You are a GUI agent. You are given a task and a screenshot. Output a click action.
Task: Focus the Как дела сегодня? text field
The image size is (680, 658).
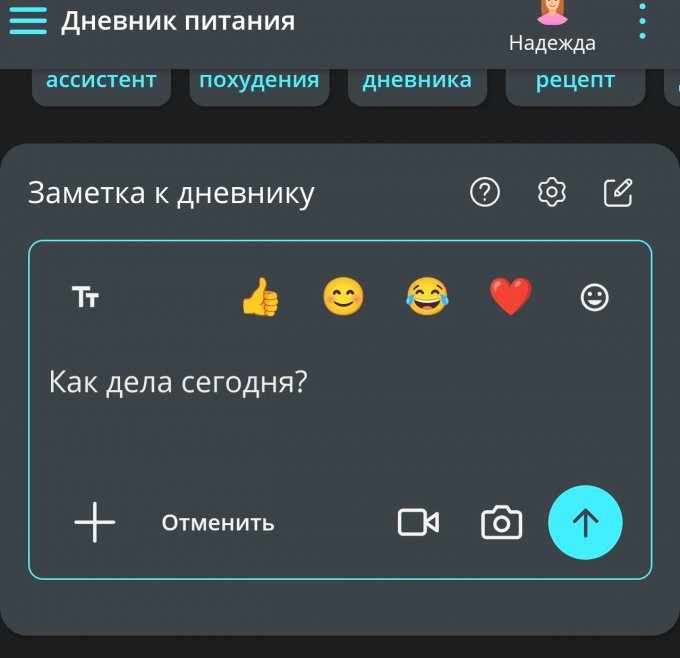pos(340,416)
